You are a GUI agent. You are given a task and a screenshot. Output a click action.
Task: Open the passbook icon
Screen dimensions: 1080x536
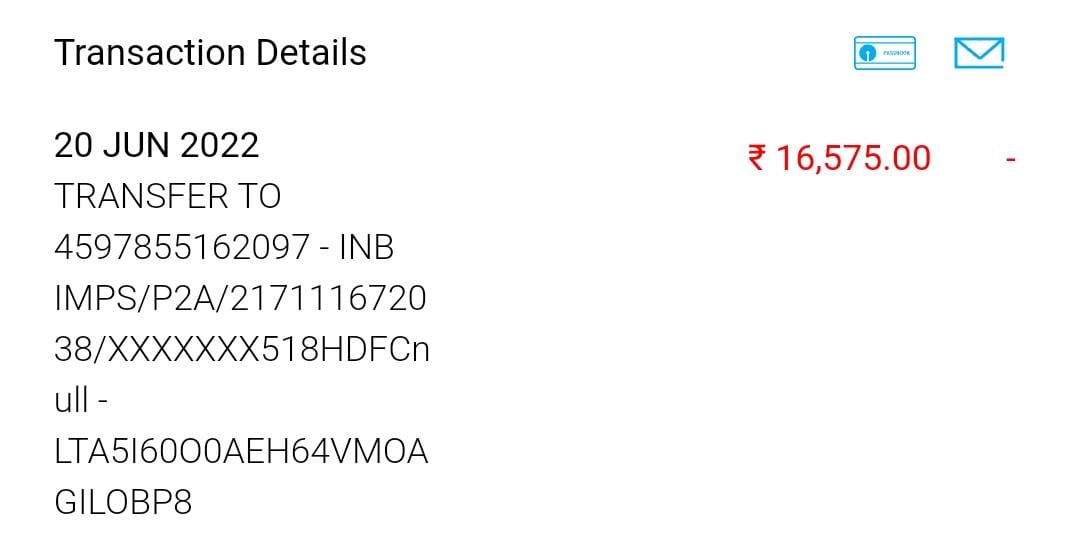click(885, 53)
